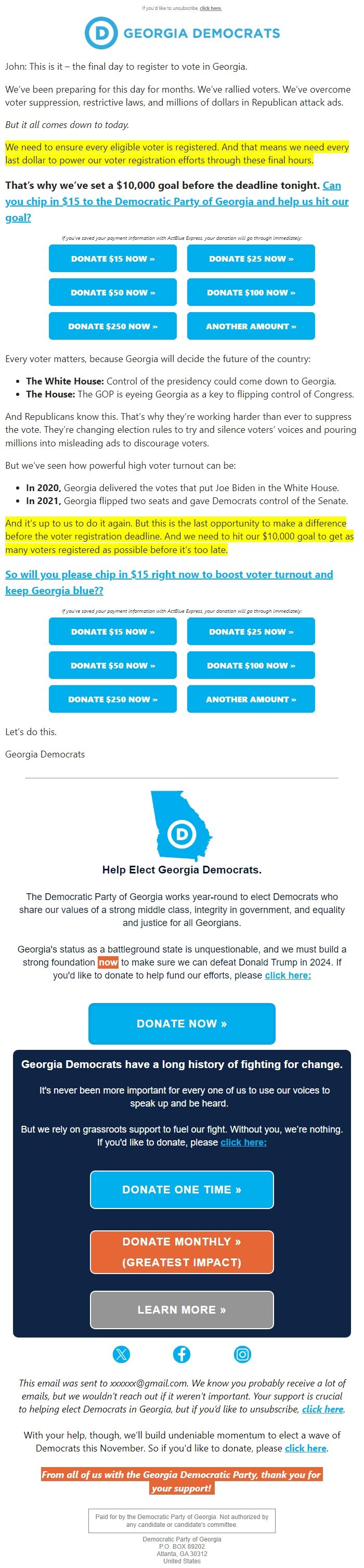This screenshot has height=1568, width=364.
Task: Select 'Donate Monthly (Greatest Impact)' button
Action: pos(181,1252)
